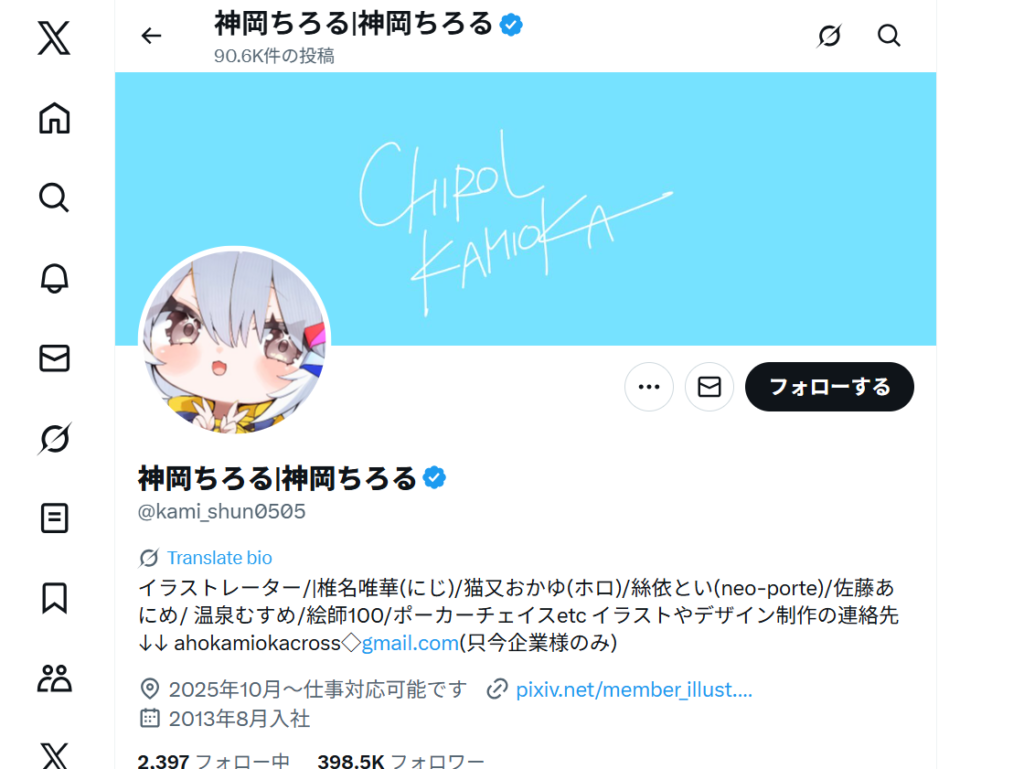The image size is (1024, 769).
Task: Open Messages from the sidebar
Action: 54,358
